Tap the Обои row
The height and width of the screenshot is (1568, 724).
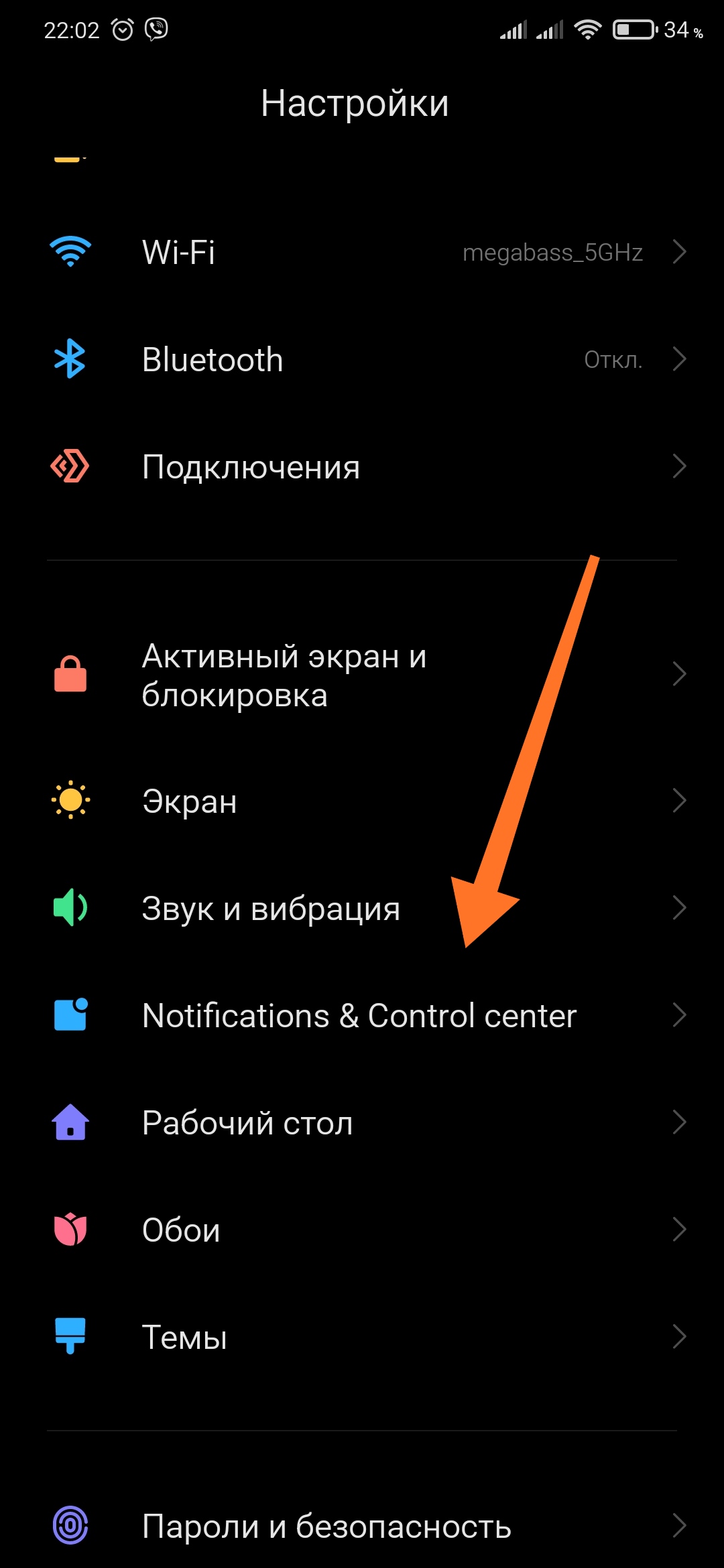pos(362,1230)
